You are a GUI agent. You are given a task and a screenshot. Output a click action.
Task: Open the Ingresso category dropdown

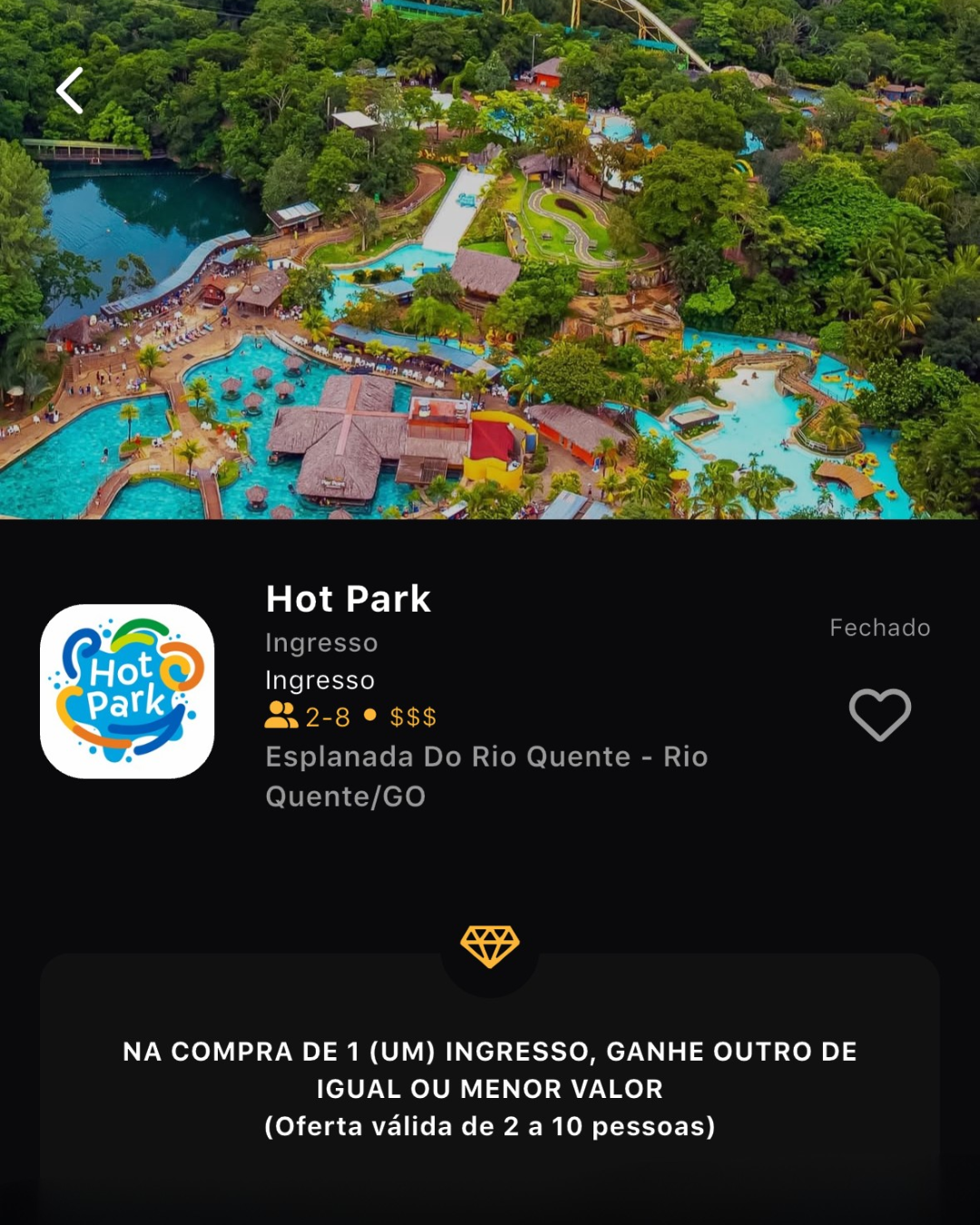[319, 643]
